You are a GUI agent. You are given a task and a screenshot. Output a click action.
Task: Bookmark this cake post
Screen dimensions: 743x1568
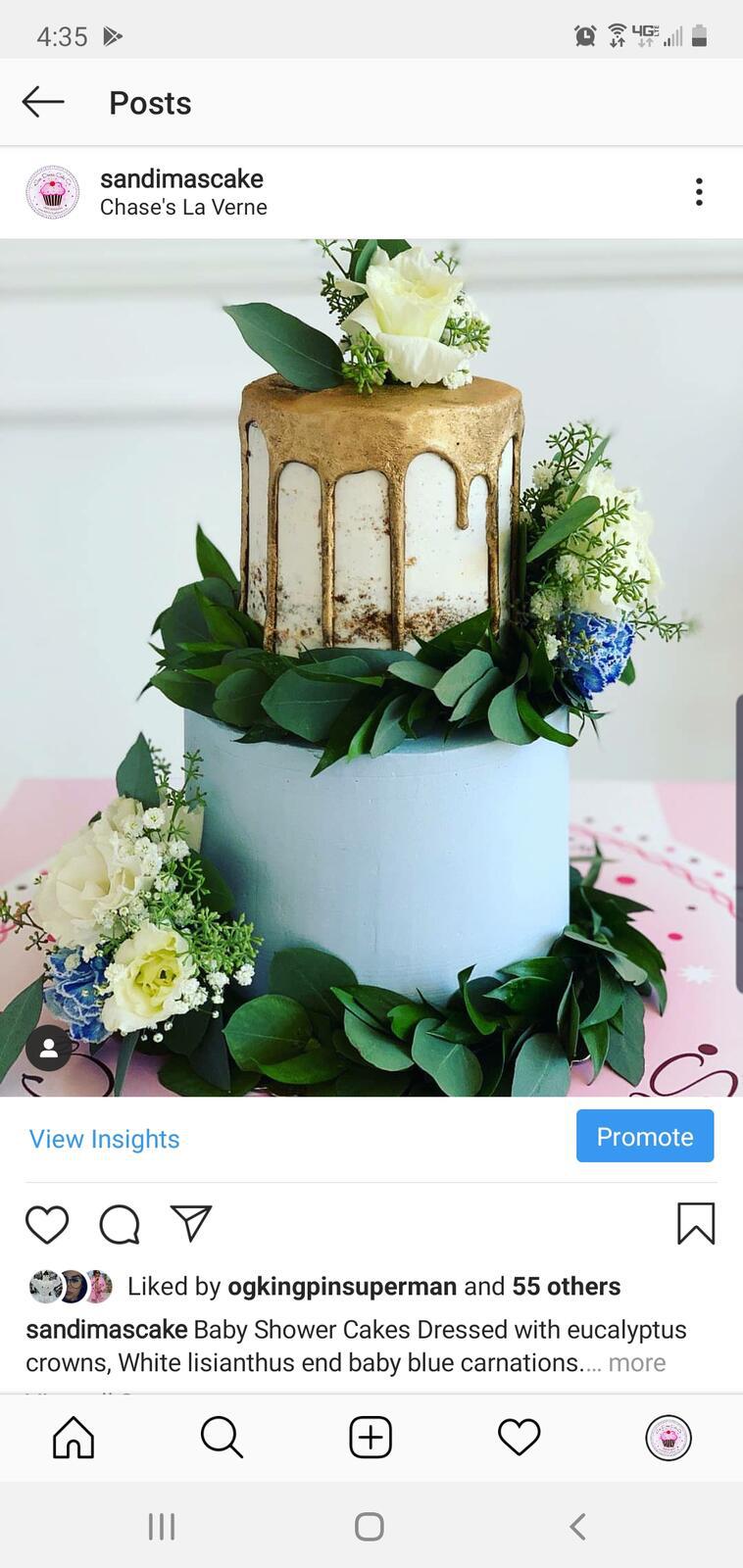695,1224
